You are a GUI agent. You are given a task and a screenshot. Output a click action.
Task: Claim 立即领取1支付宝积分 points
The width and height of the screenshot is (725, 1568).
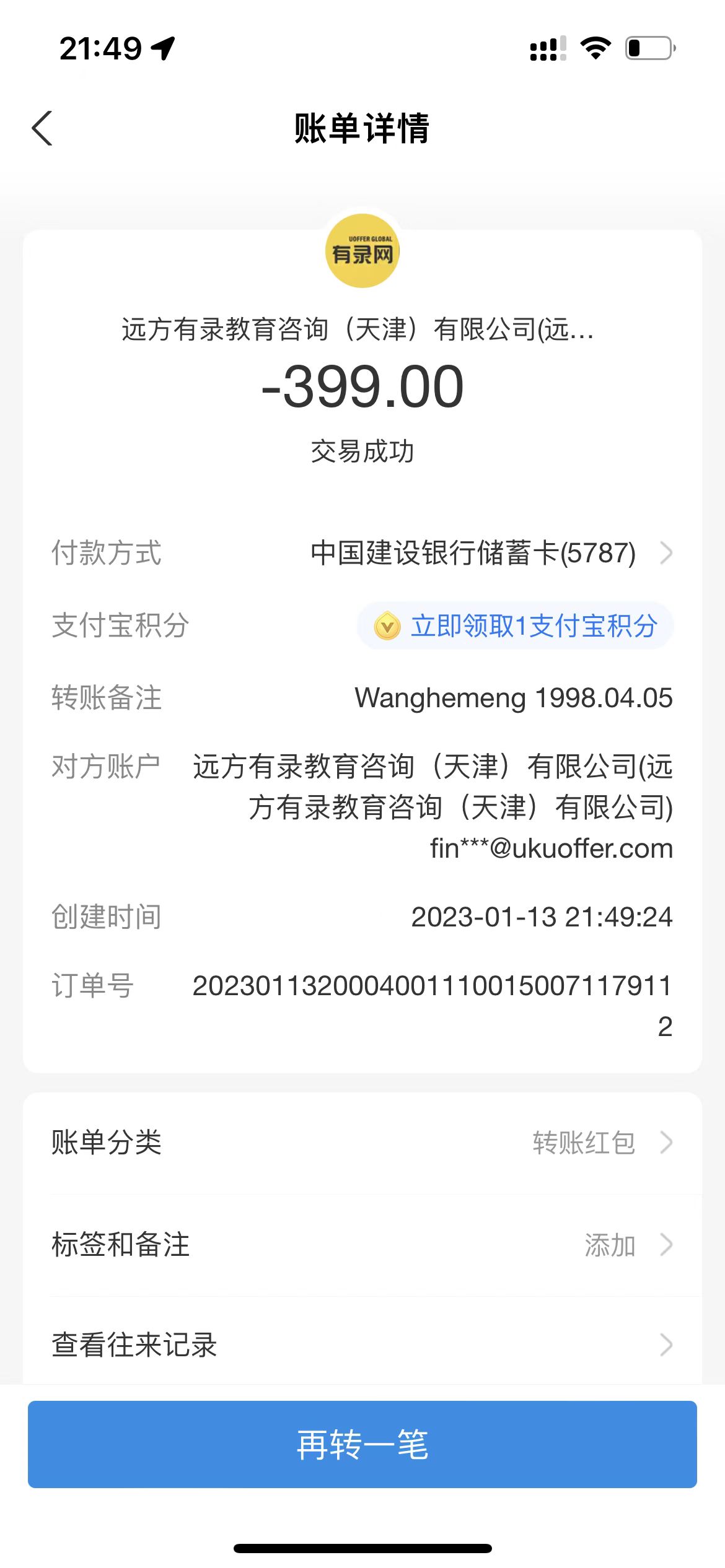pyautogui.click(x=516, y=625)
